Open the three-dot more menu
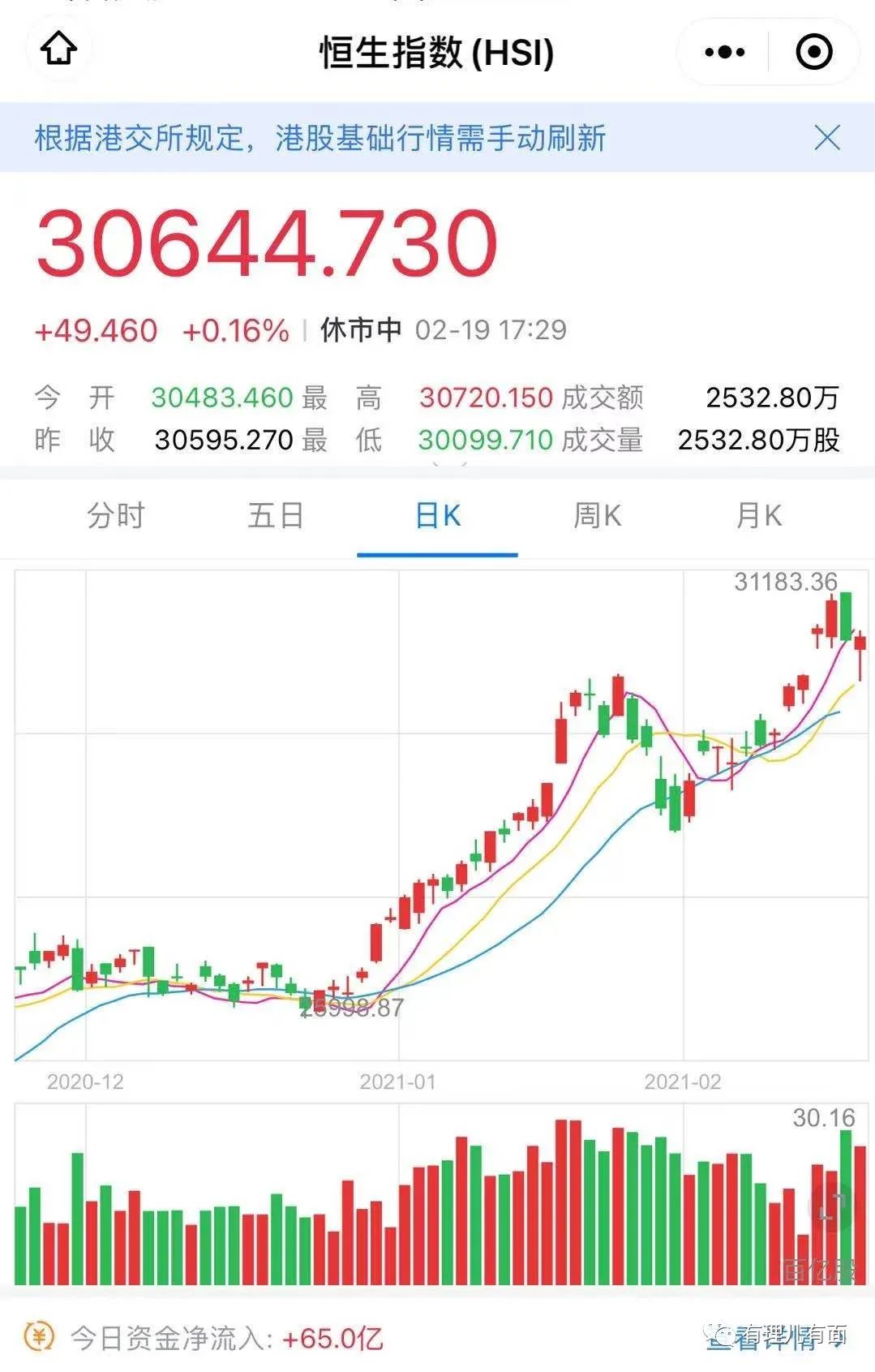Viewport: 875px width, 1372px height. point(724,53)
